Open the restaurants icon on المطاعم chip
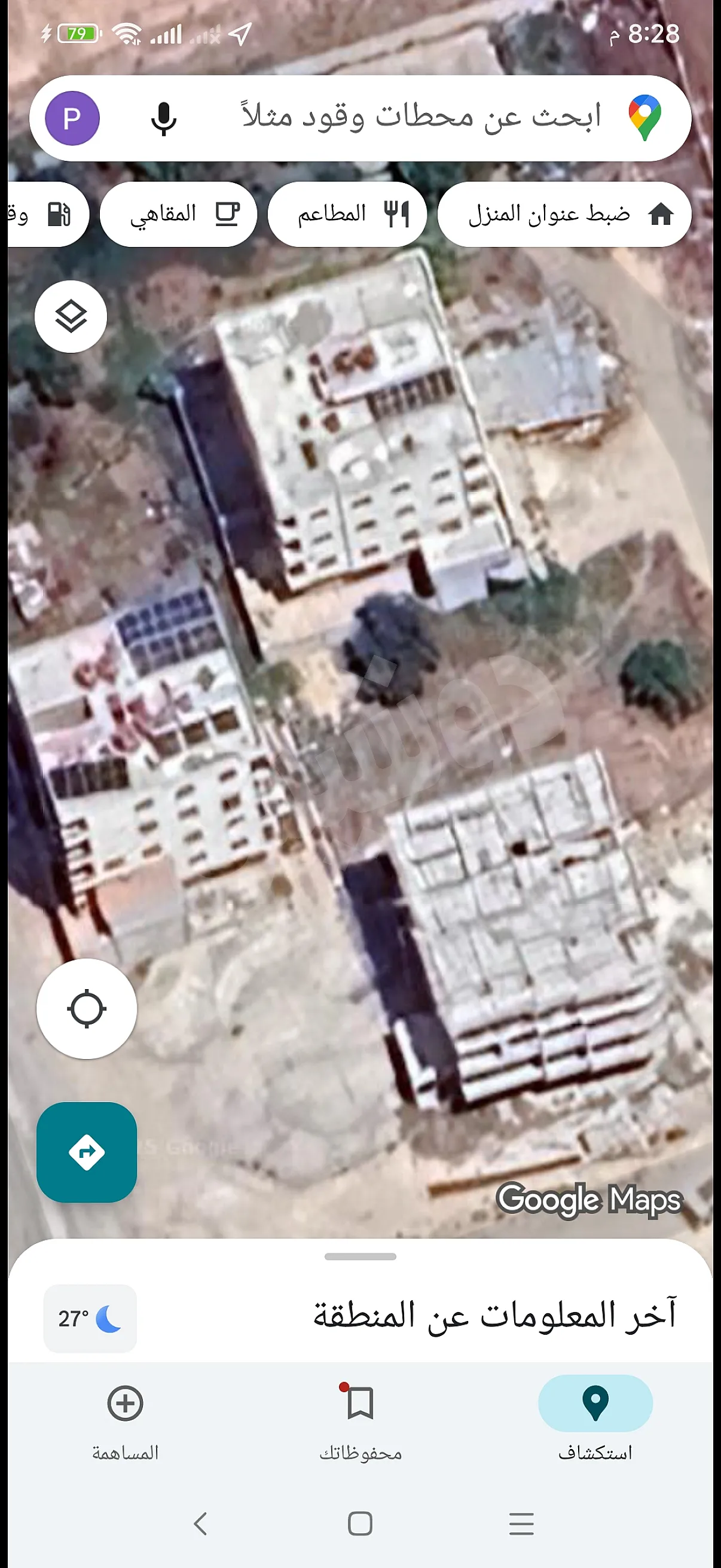 pyautogui.click(x=399, y=213)
